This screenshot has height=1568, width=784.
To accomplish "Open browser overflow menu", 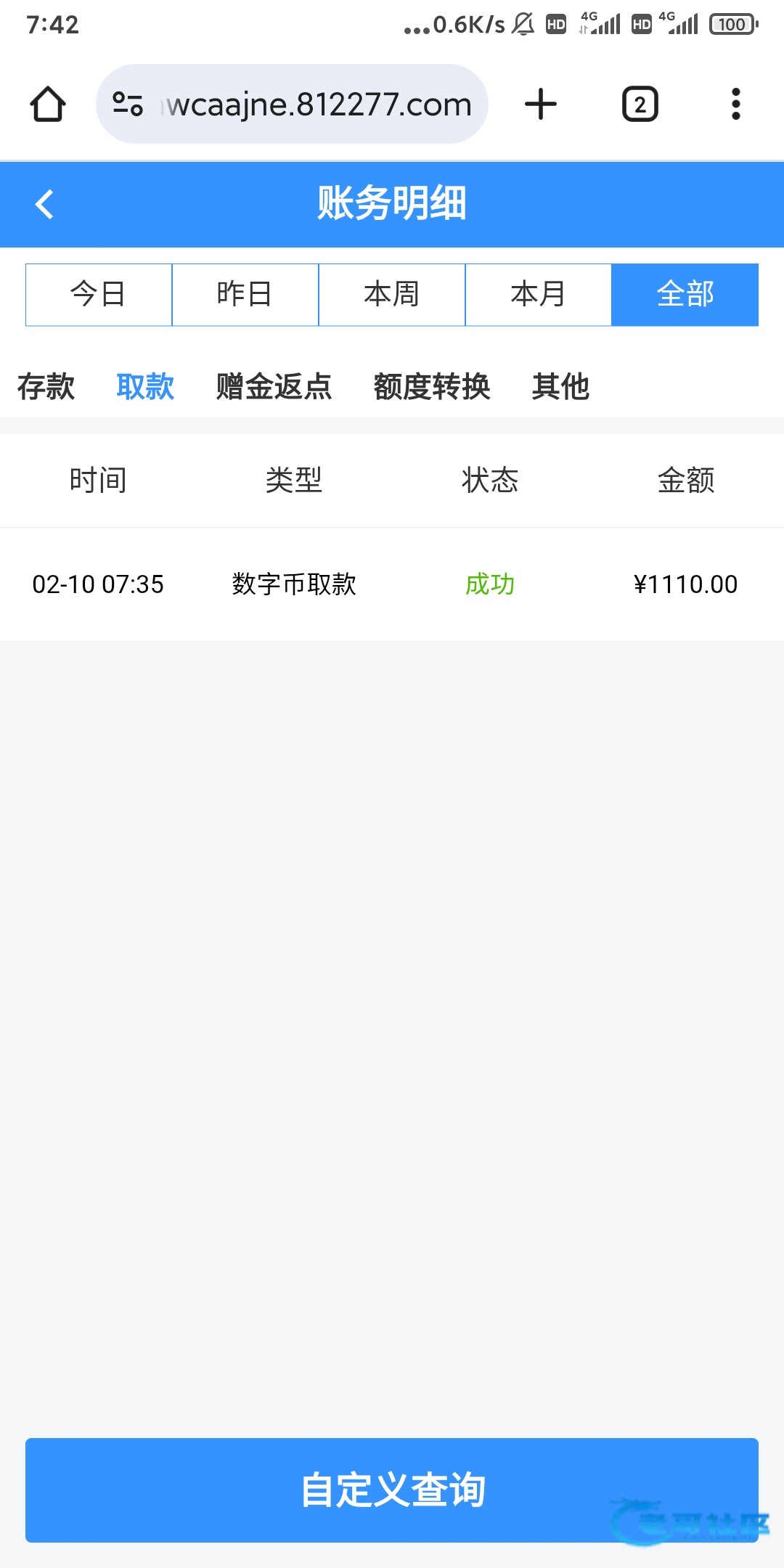I will [x=735, y=104].
